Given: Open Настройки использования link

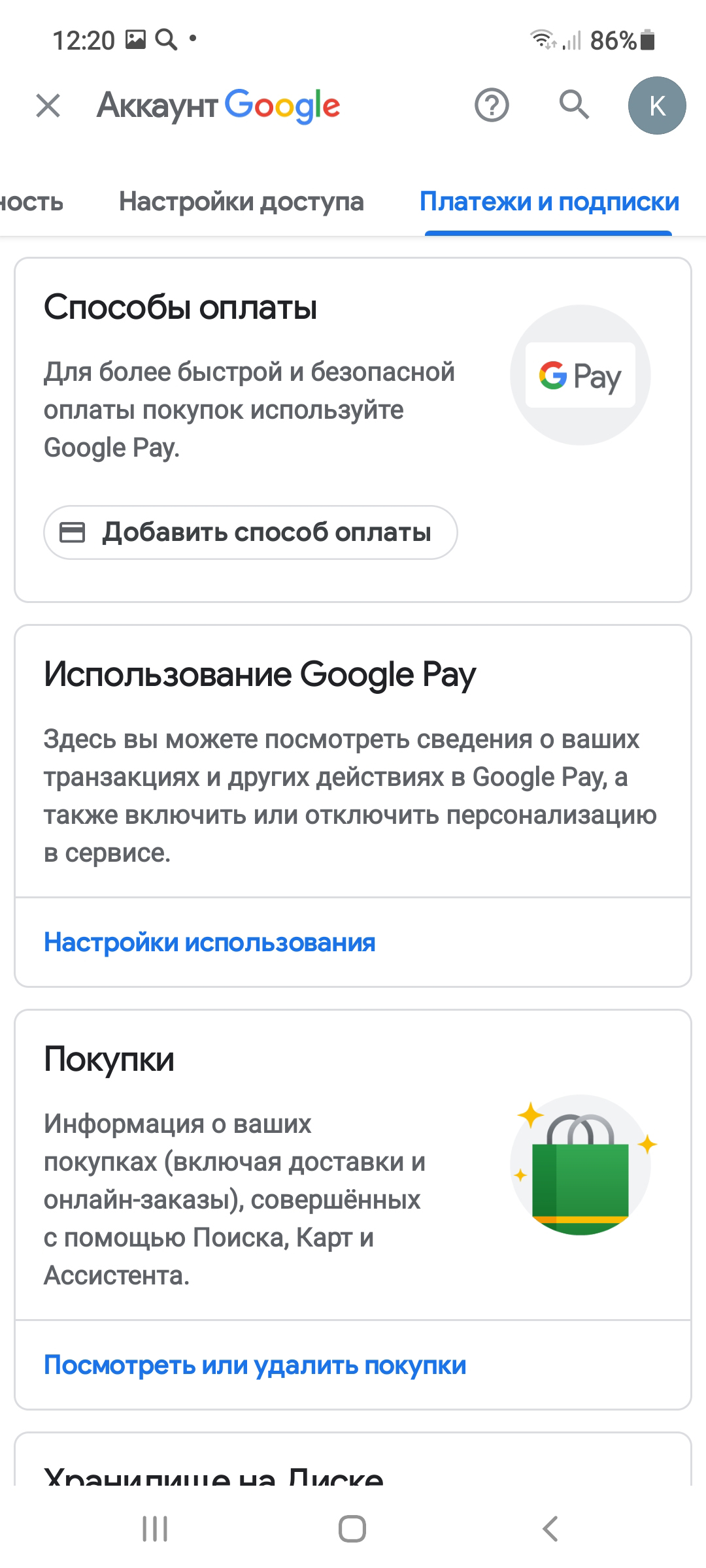Looking at the screenshot, I should [x=209, y=942].
